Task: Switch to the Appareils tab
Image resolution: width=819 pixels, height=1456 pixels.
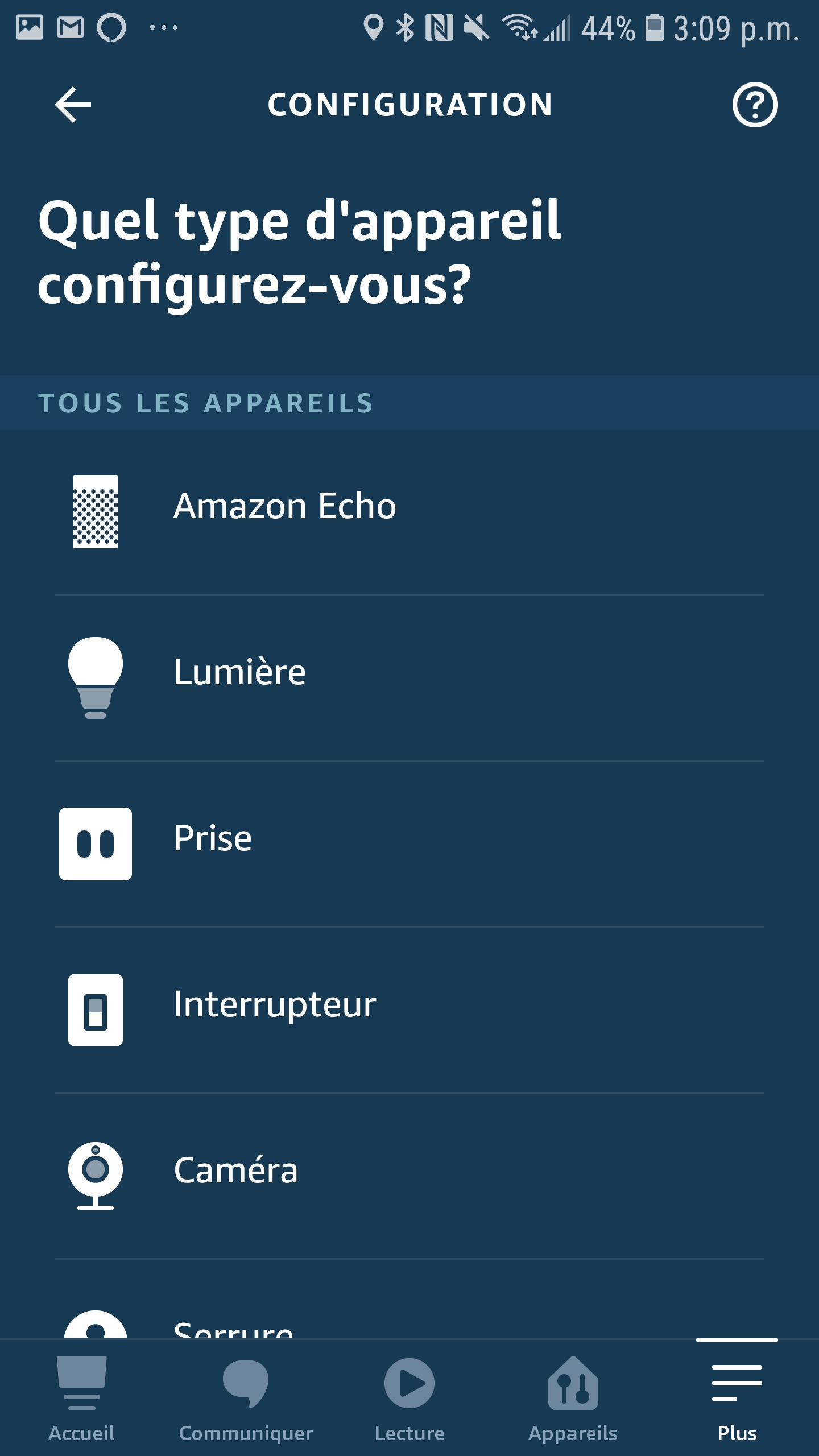Action: tap(573, 1399)
